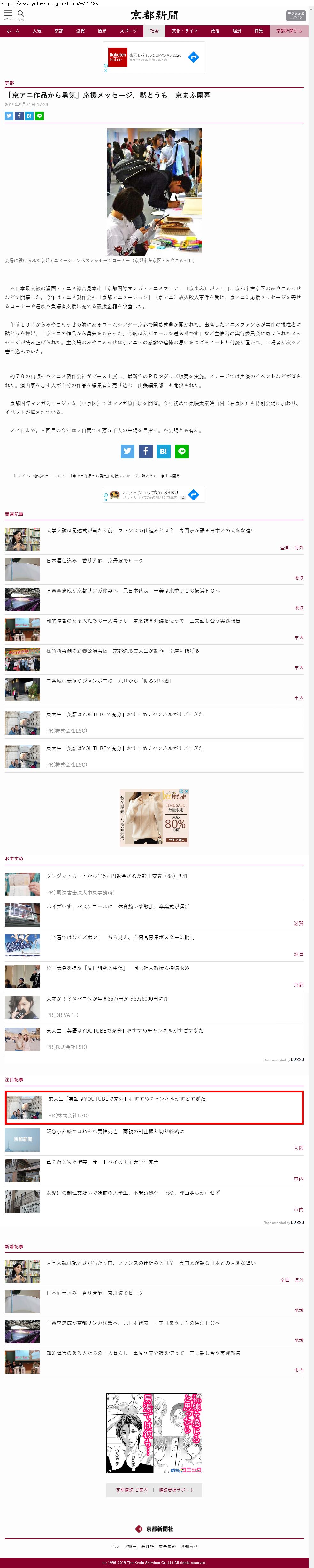
Task: Open the hamburger menu
Action: (x=9, y=14)
